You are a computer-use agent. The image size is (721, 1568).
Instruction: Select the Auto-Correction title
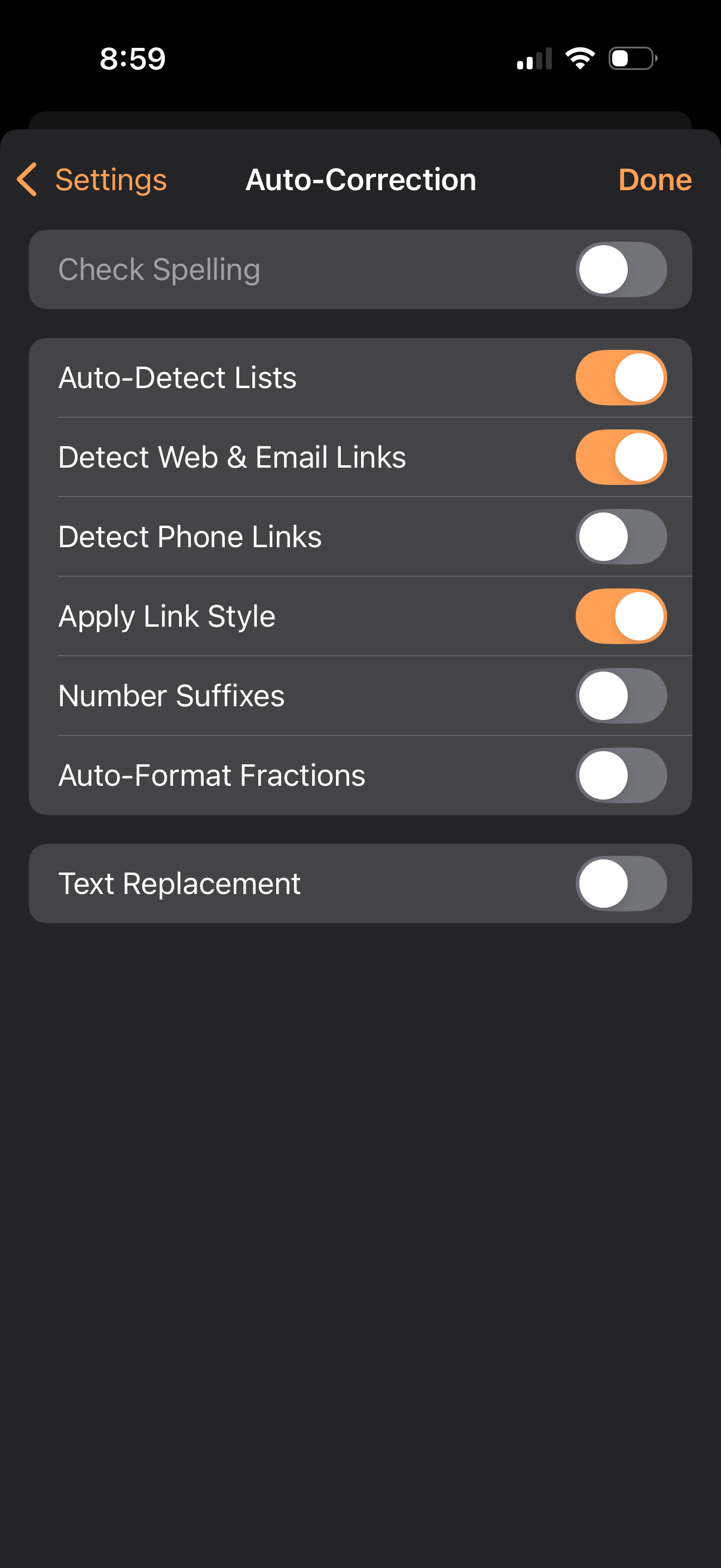[x=360, y=179]
